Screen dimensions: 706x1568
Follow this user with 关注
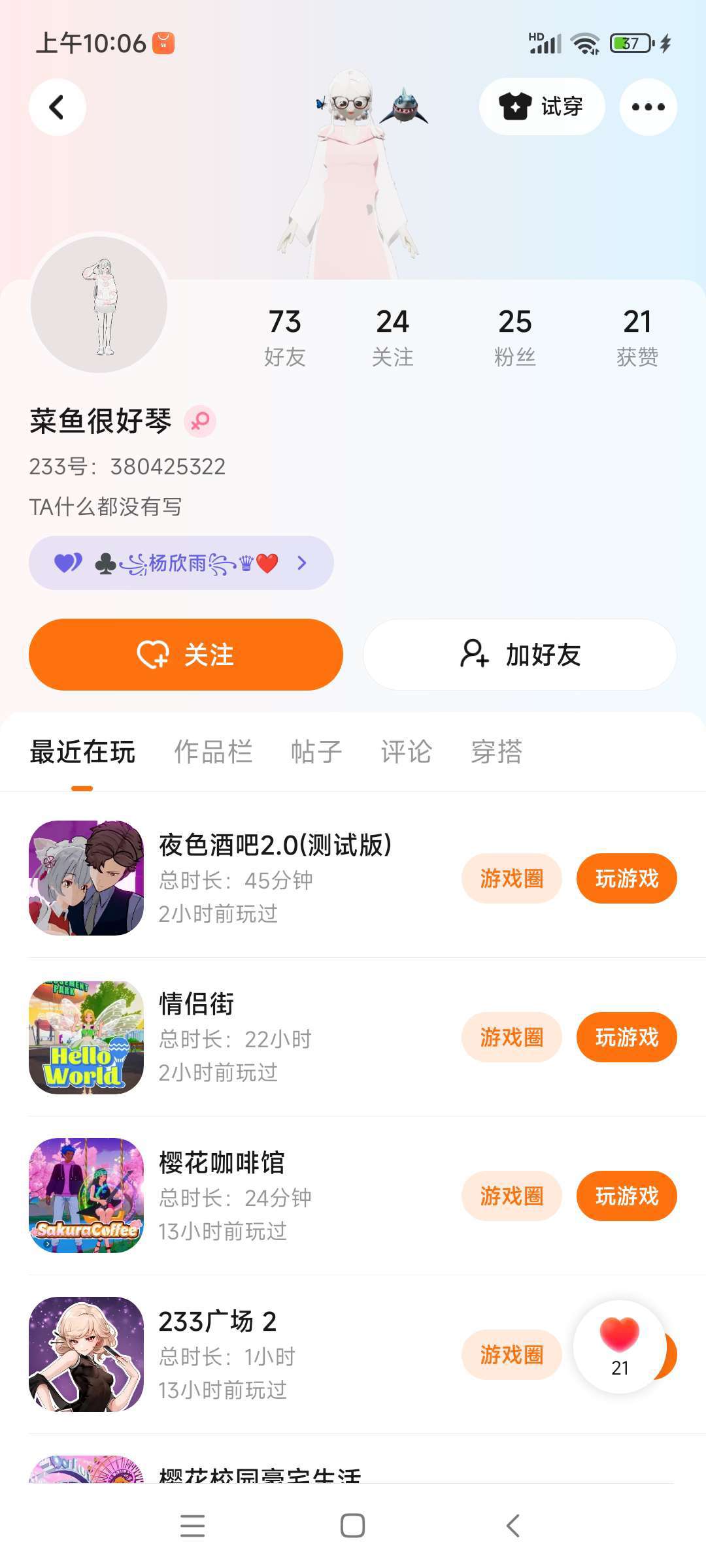(186, 654)
